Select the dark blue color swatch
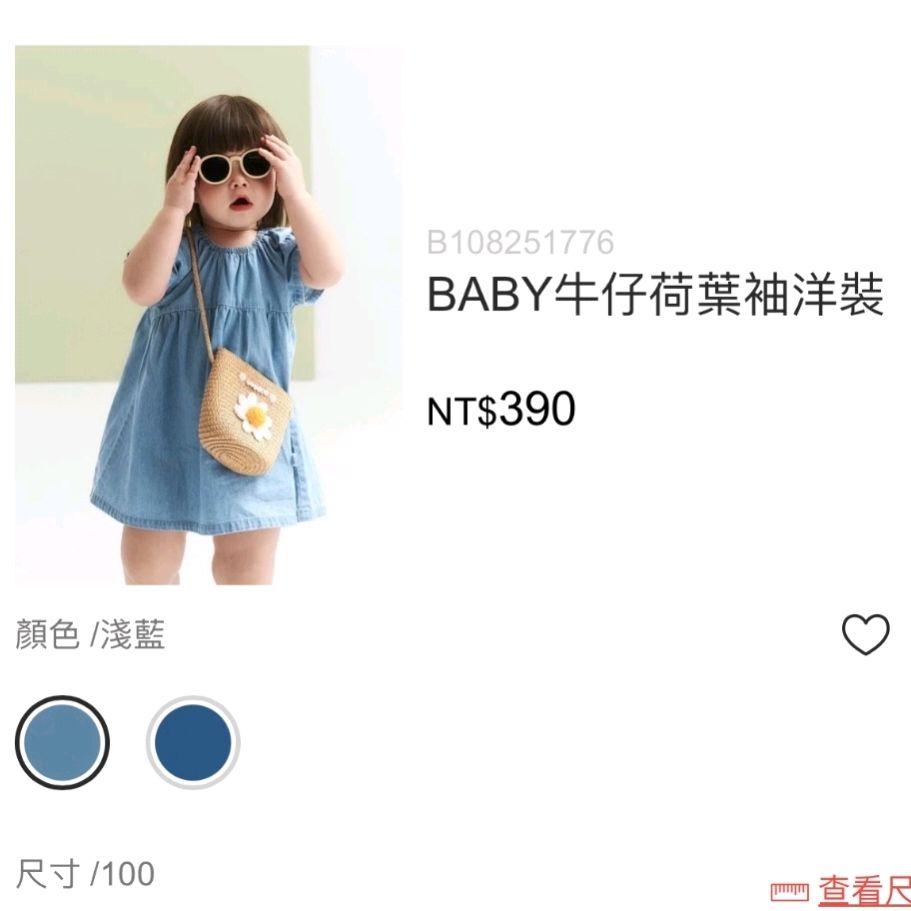911x911 pixels. pyautogui.click(x=193, y=742)
